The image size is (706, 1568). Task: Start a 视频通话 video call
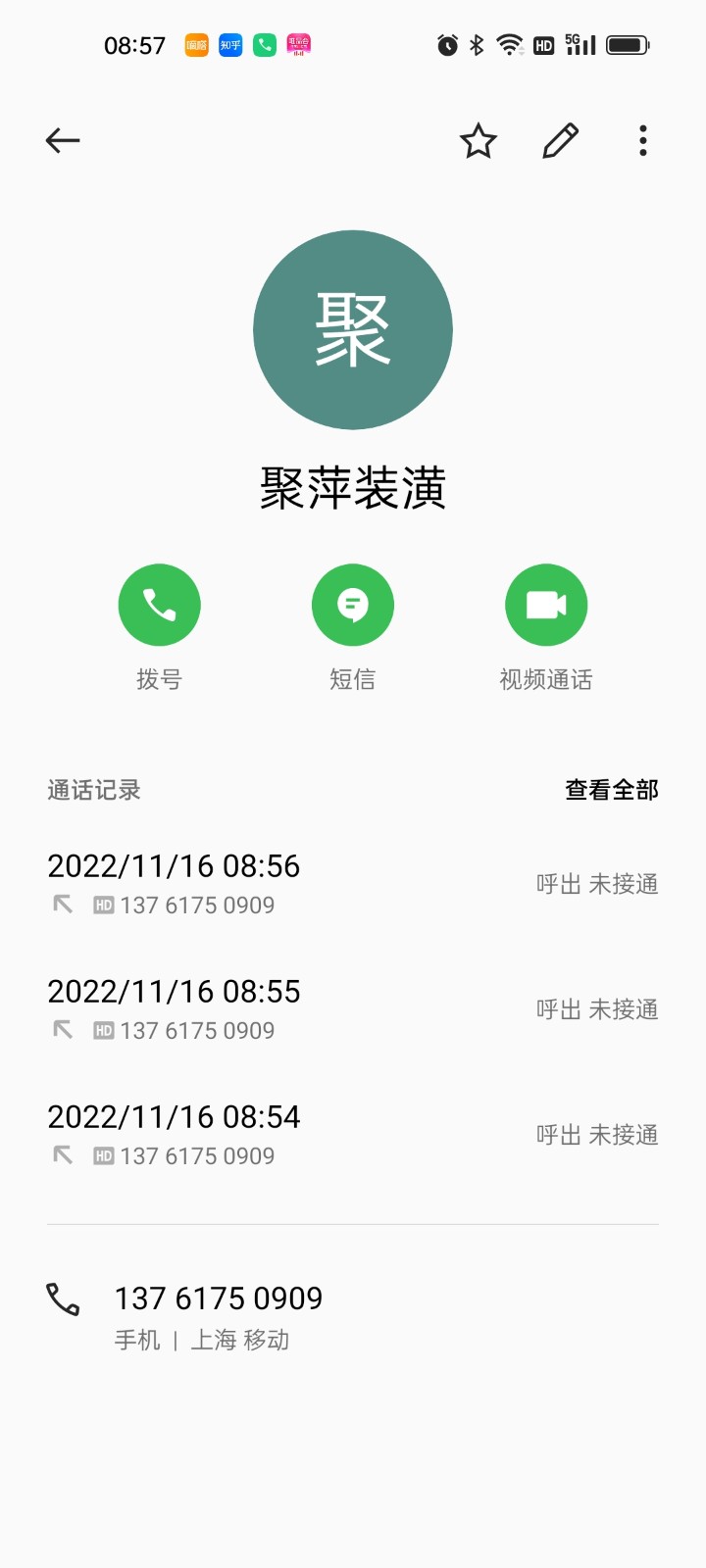coord(546,605)
